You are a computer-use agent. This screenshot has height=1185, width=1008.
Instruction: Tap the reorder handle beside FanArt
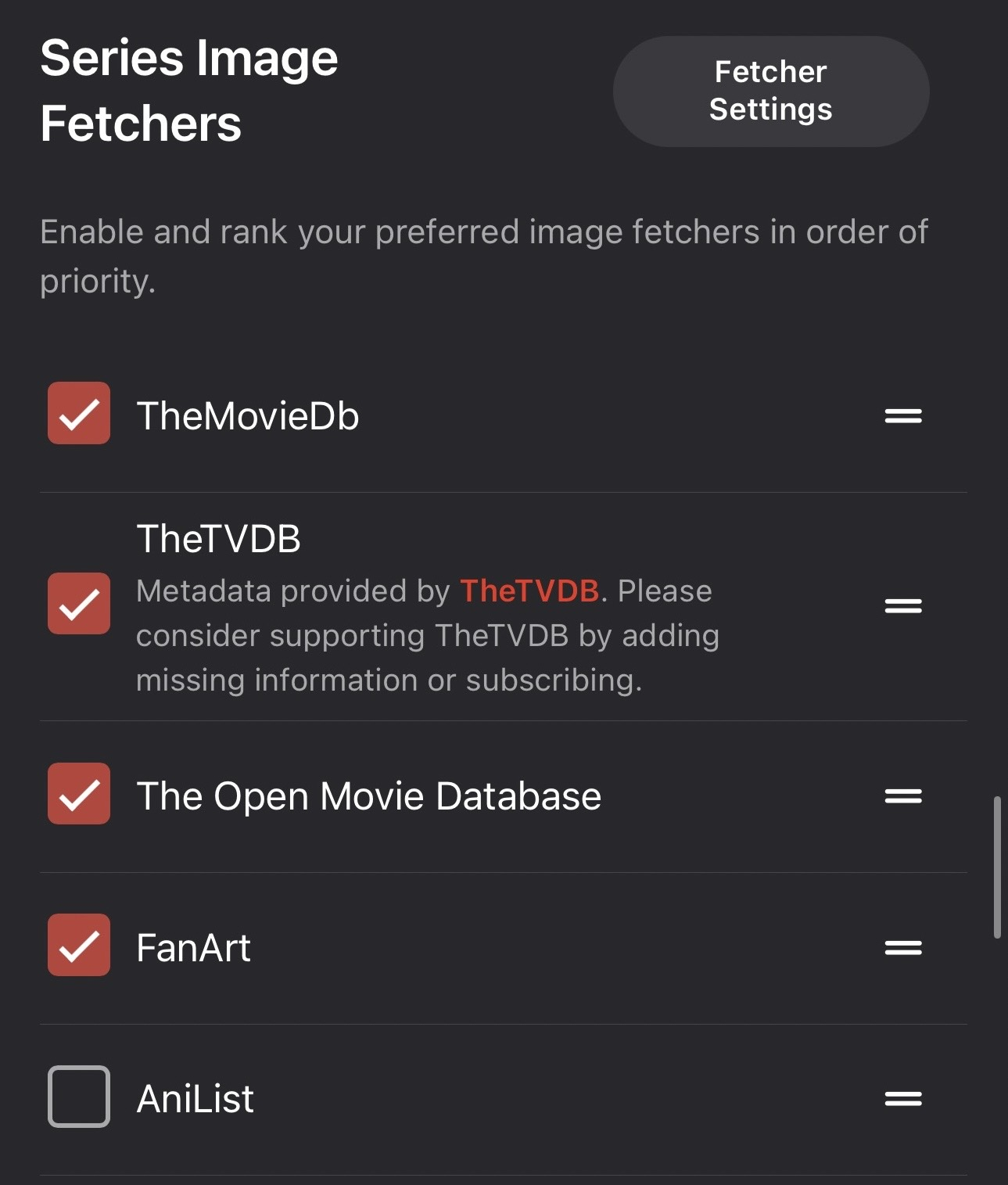click(903, 948)
